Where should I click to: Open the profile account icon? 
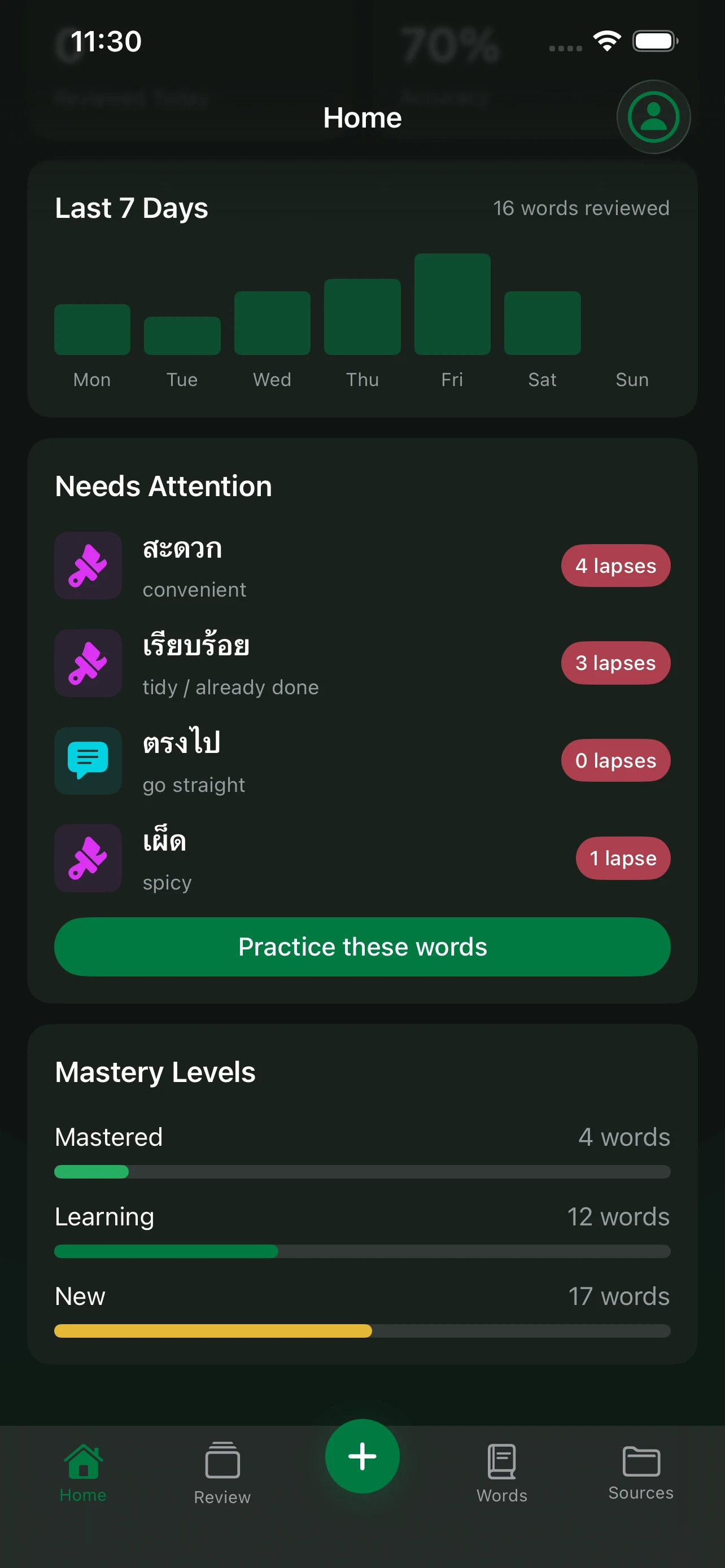coord(653,117)
